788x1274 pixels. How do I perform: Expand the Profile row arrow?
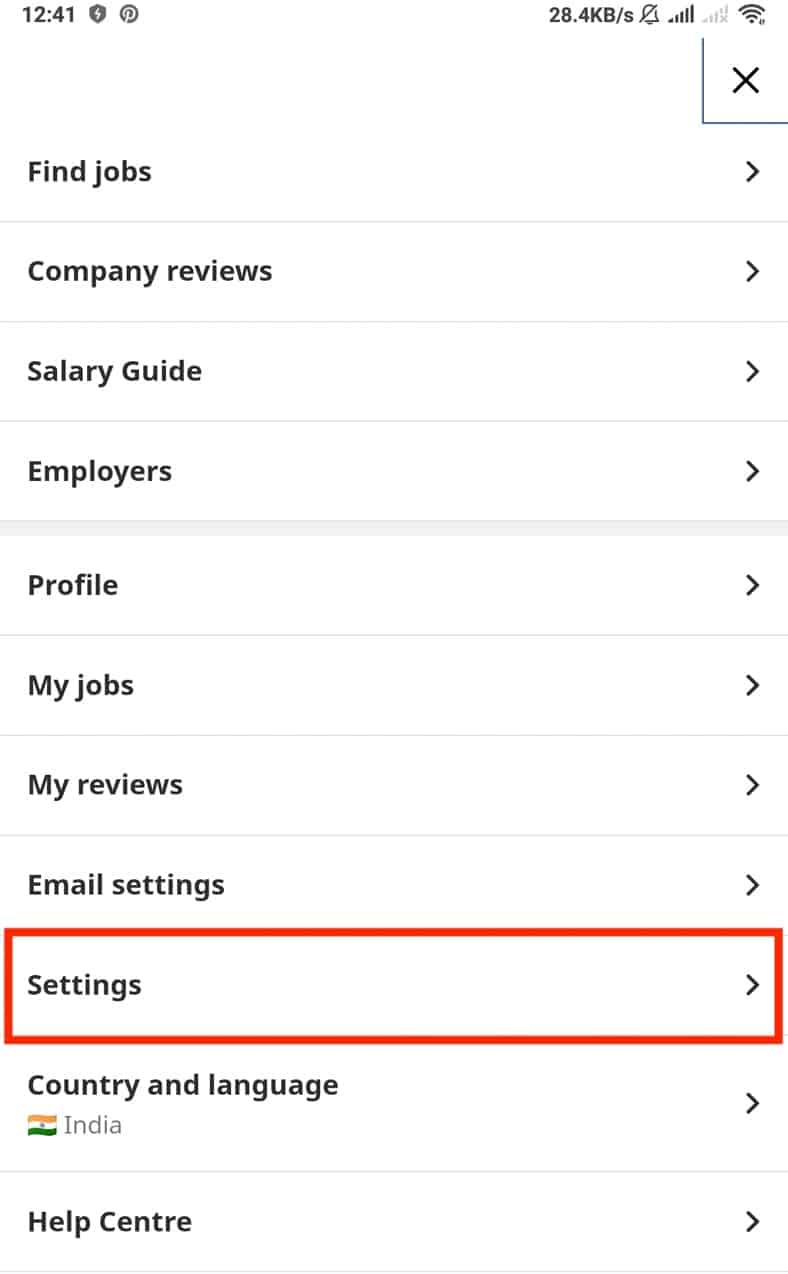753,585
